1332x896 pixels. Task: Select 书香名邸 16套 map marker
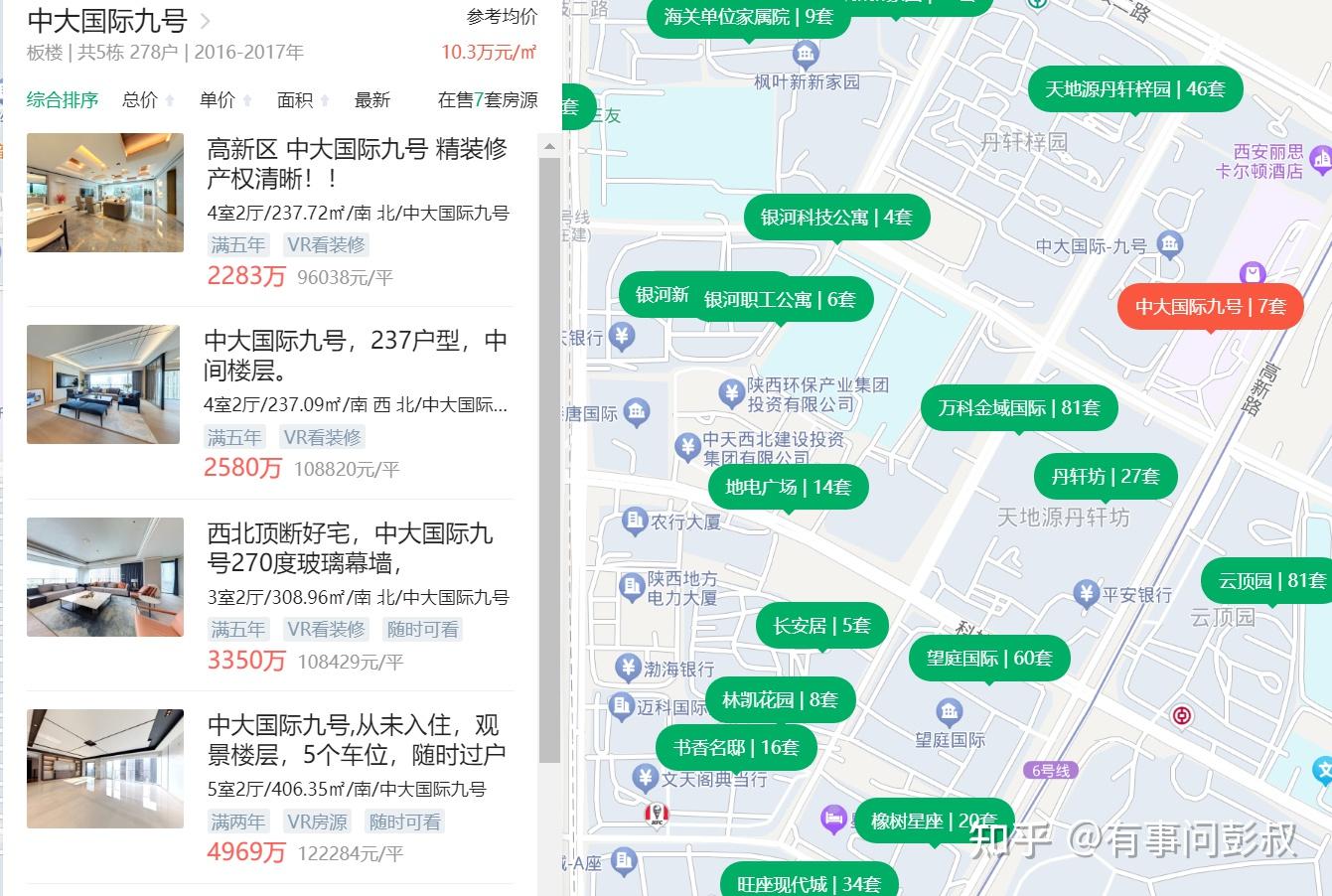(736, 748)
